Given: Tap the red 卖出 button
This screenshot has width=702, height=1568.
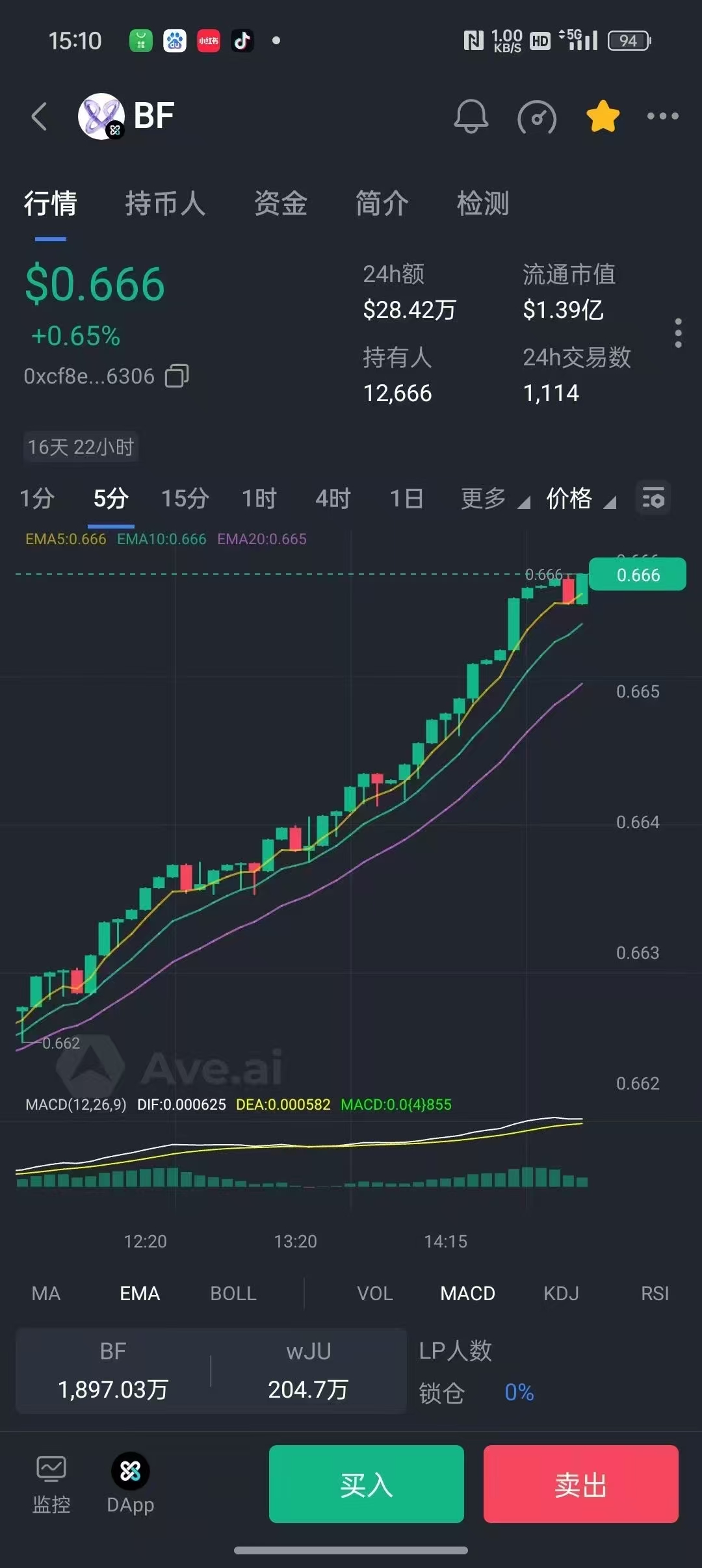Looking at the screenshot, I should click(x=580, y=1484).
